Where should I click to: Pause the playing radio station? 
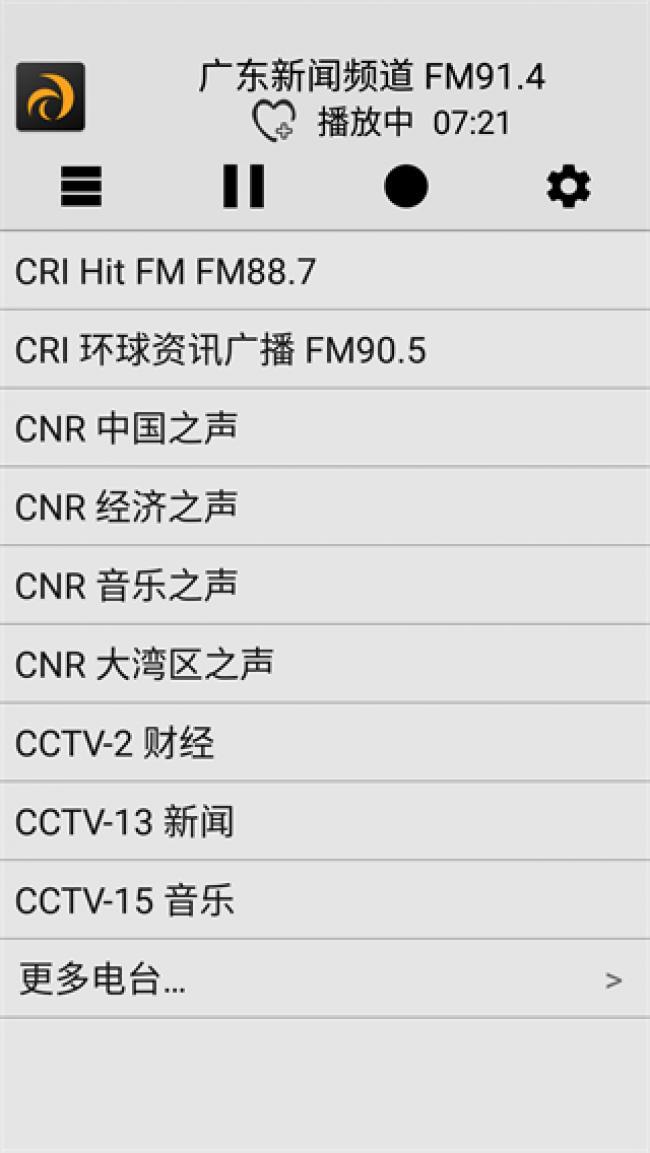coord(244,186)
